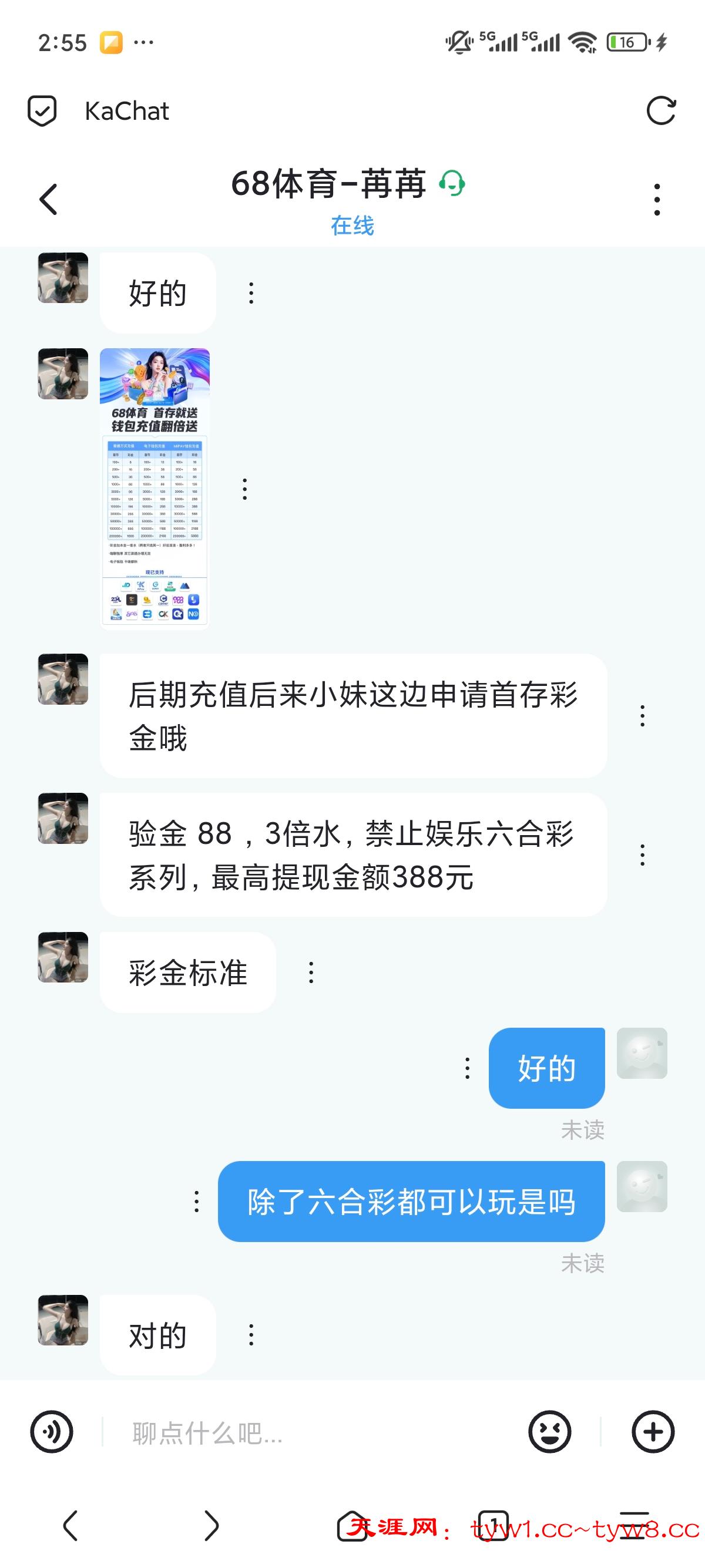The width and height of the screenshot is (705, 1568).
Task: Tap the KaChat shield verification icon
Action: point(41,111)
